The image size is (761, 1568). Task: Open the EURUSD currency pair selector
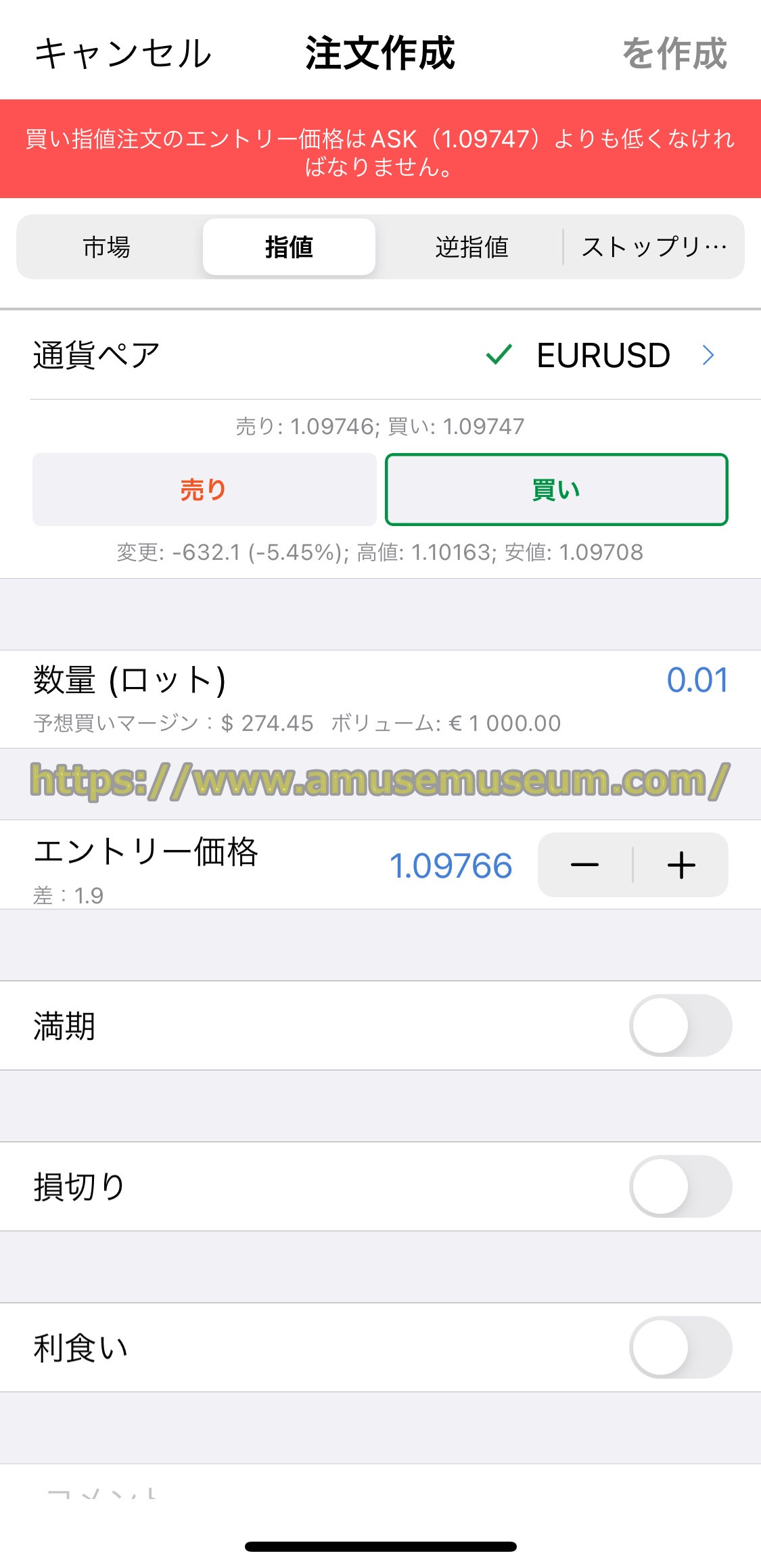[x=602, y=356]
